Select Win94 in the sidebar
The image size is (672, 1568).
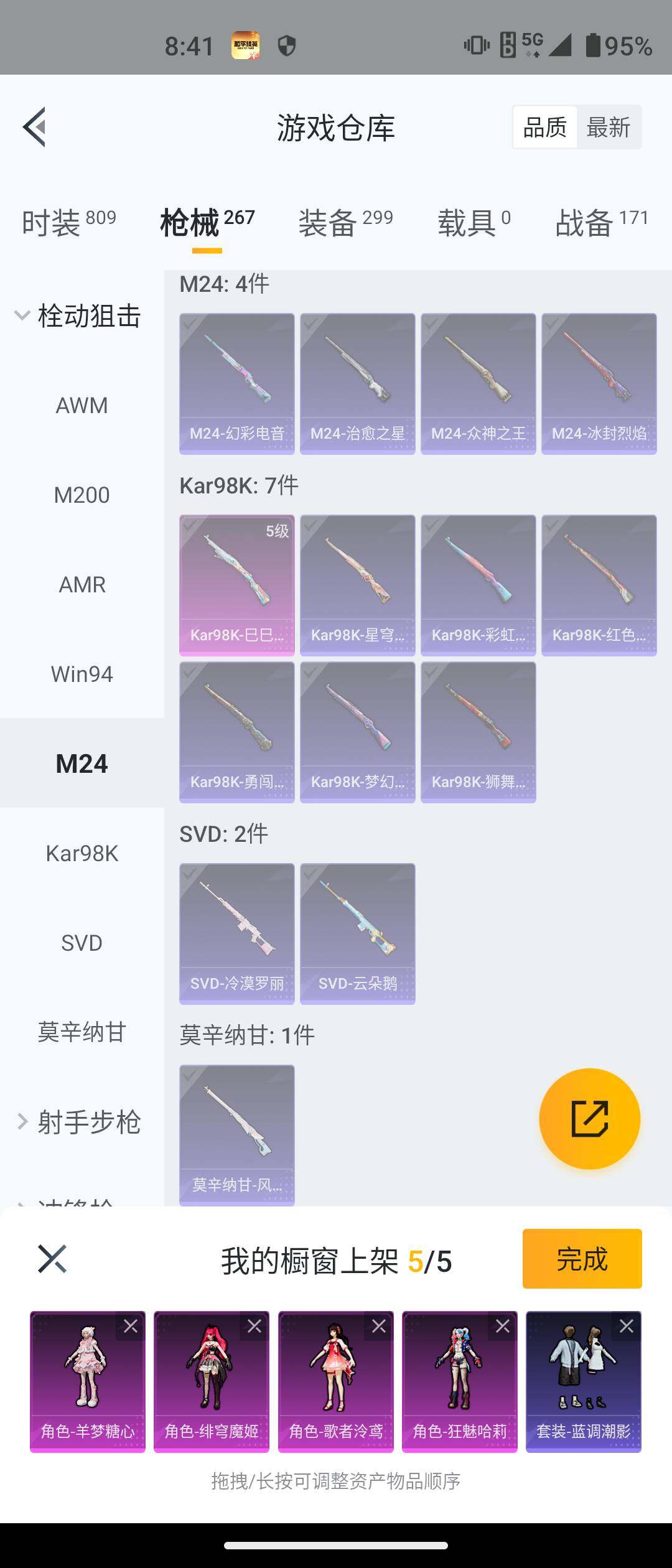(82, 674)
